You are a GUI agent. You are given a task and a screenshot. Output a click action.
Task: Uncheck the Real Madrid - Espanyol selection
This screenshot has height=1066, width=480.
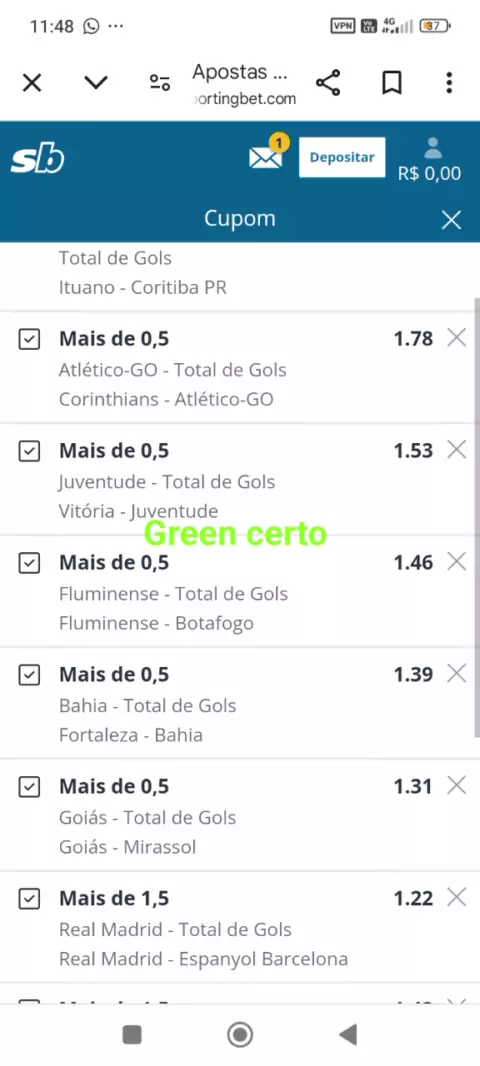29,899
